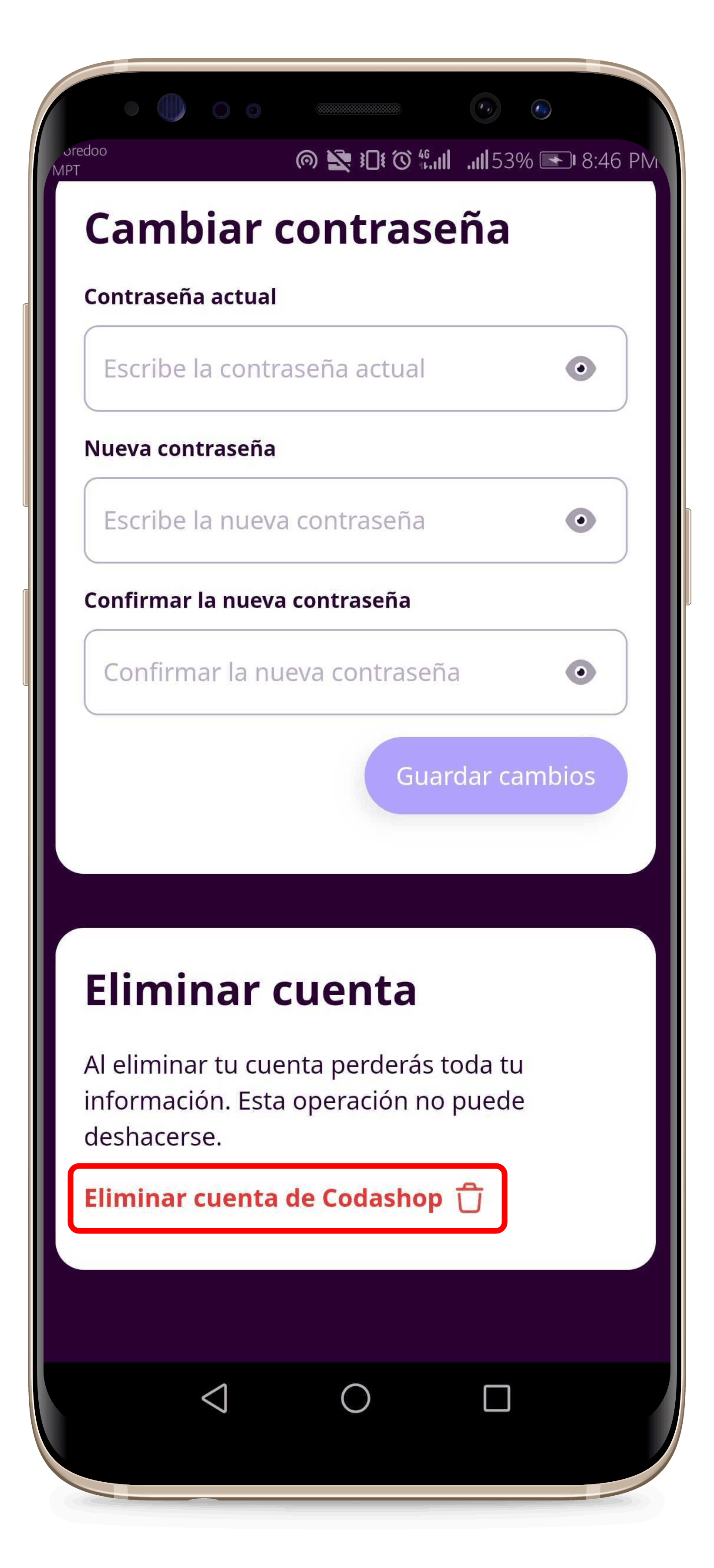Focus the Nueva contraseña field
This screenshot has width=714, height=1568.
(355, 520)
